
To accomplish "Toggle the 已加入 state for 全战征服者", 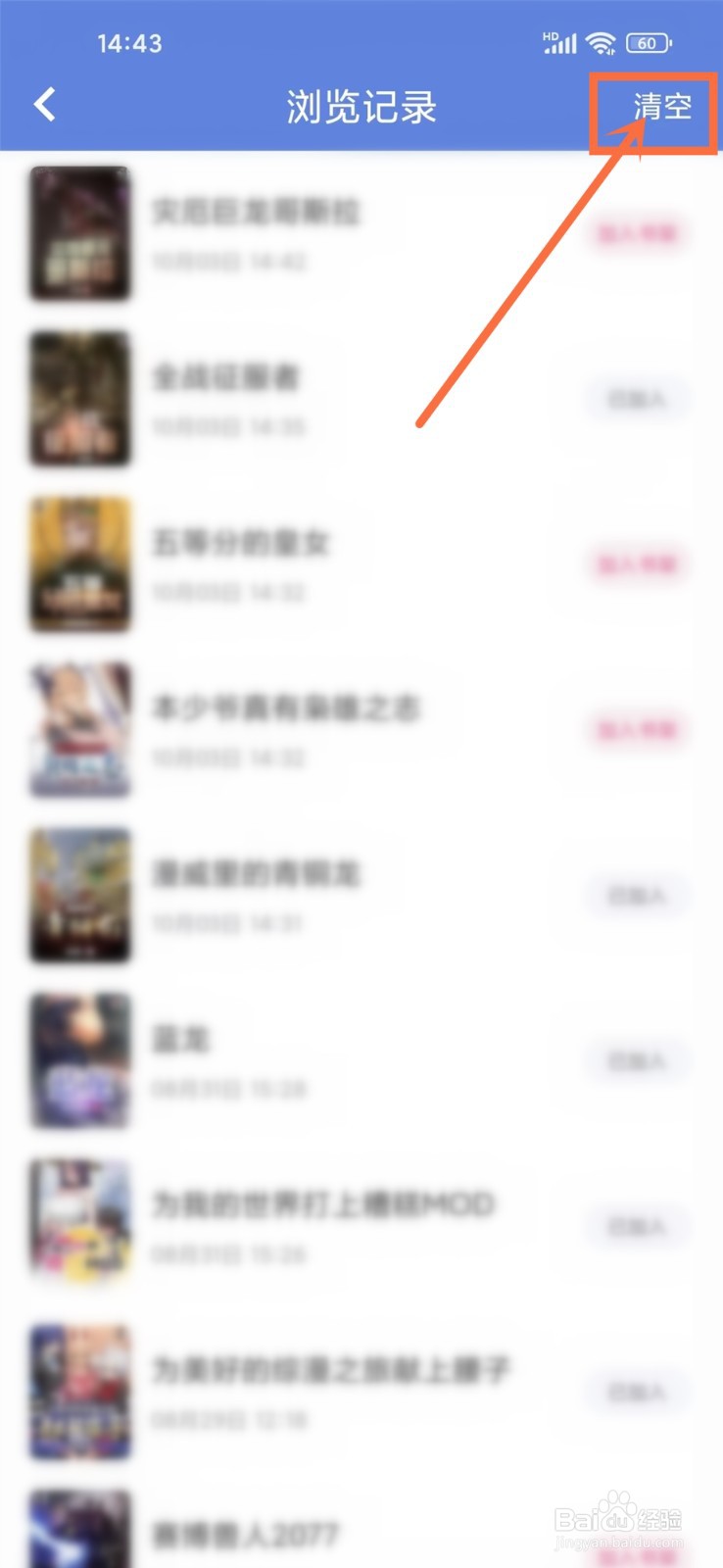I will [638, 400].
